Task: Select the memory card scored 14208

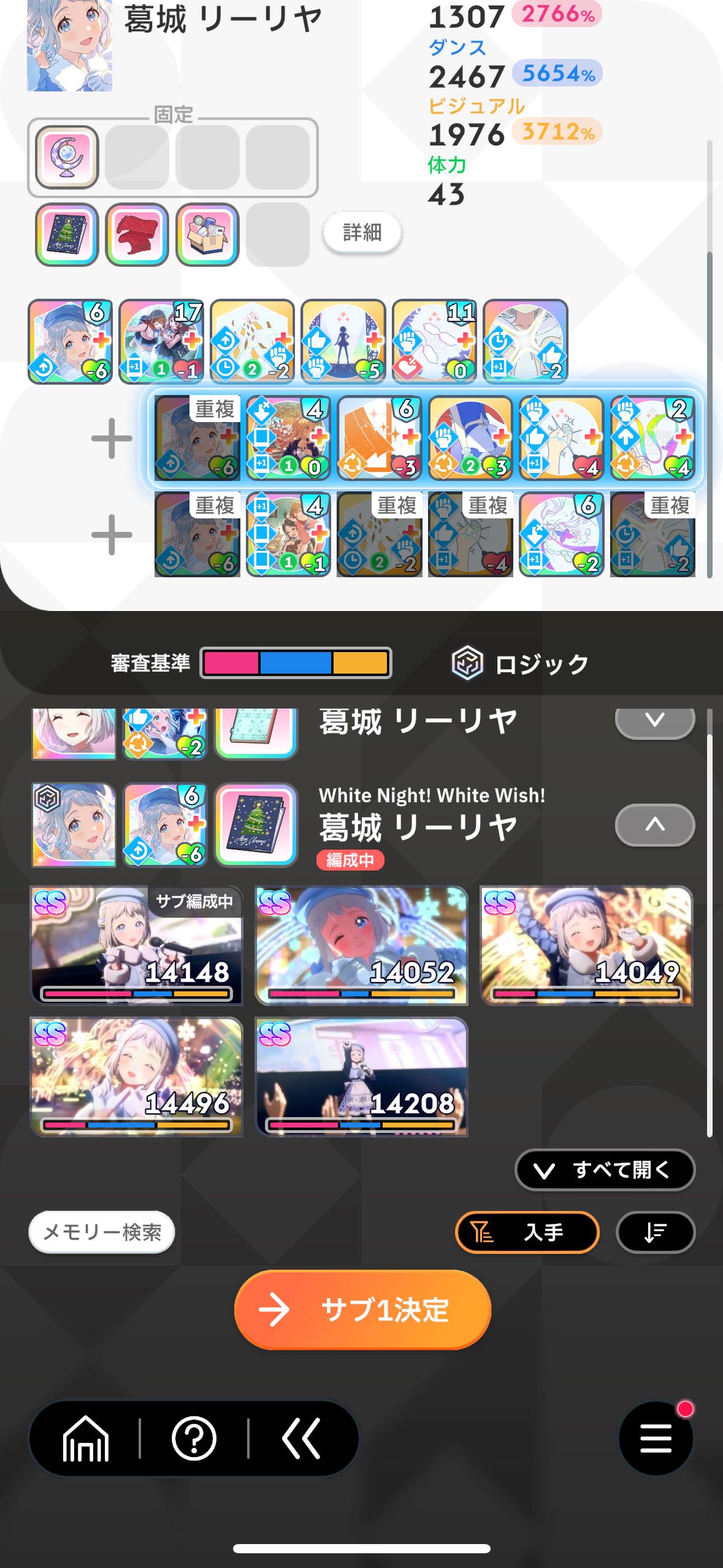Action: pos(361,1077)
